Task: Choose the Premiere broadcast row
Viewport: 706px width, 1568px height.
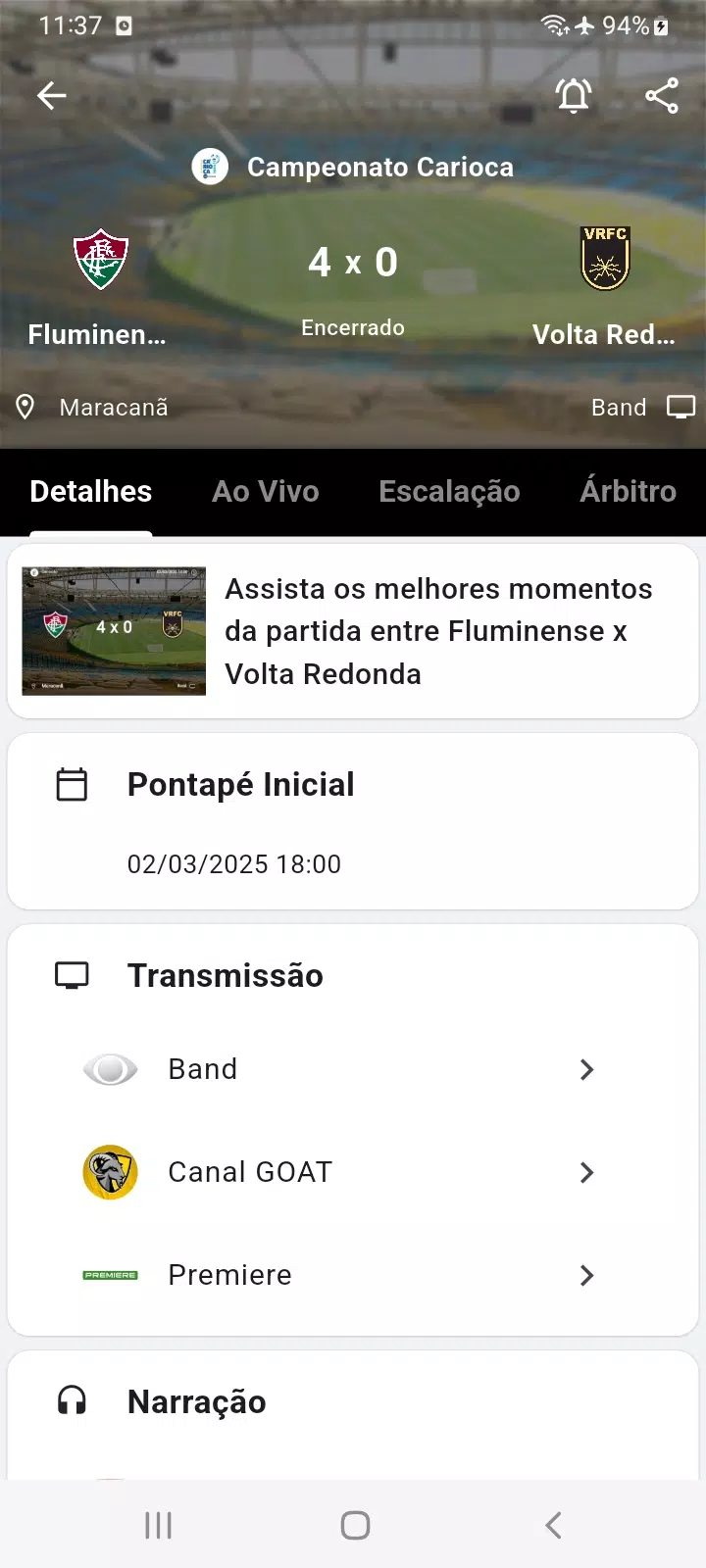Action: pyautogui.click(x=353, y=1275)
